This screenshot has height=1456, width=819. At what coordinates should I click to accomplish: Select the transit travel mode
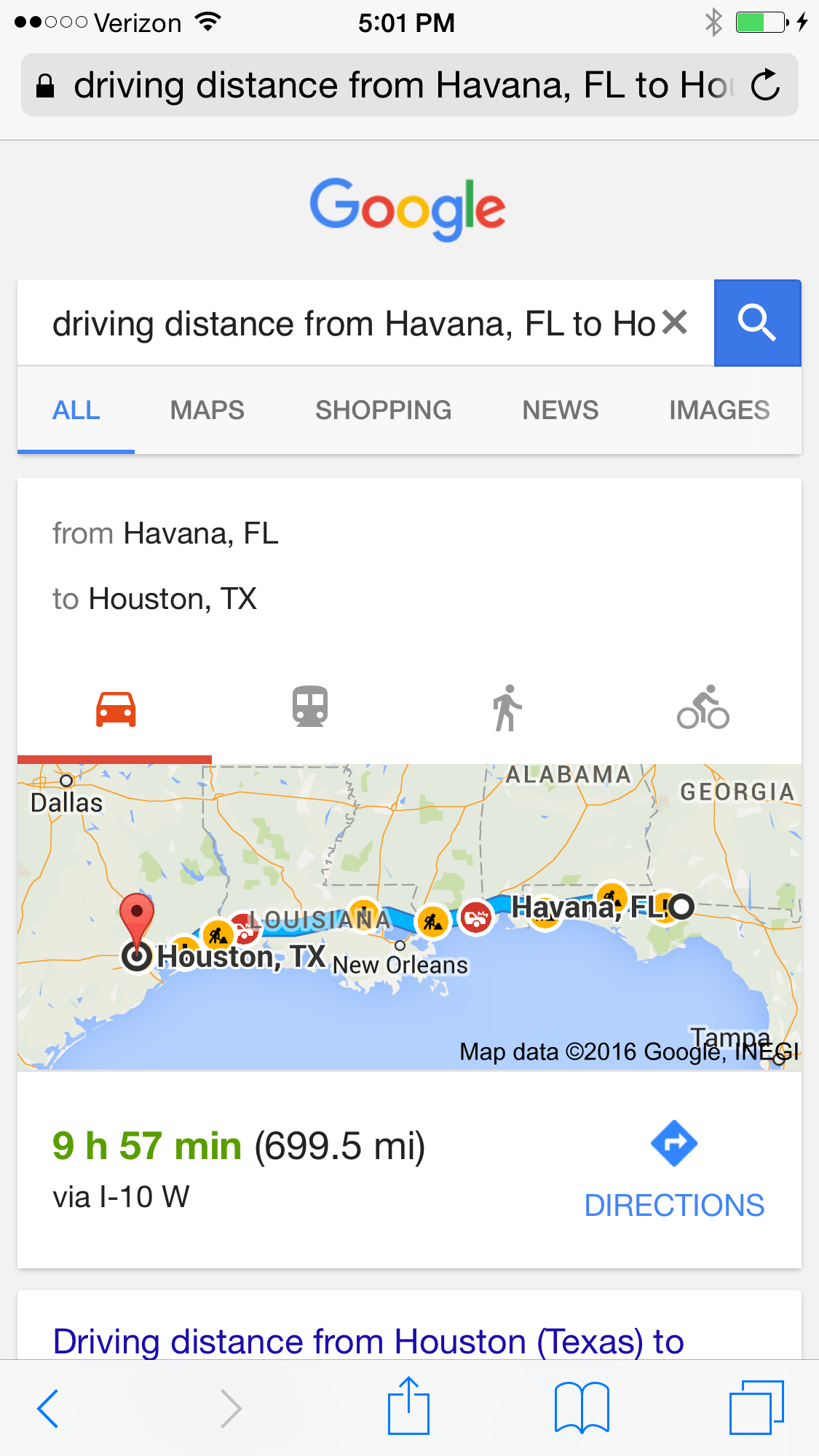coord(310,707)
